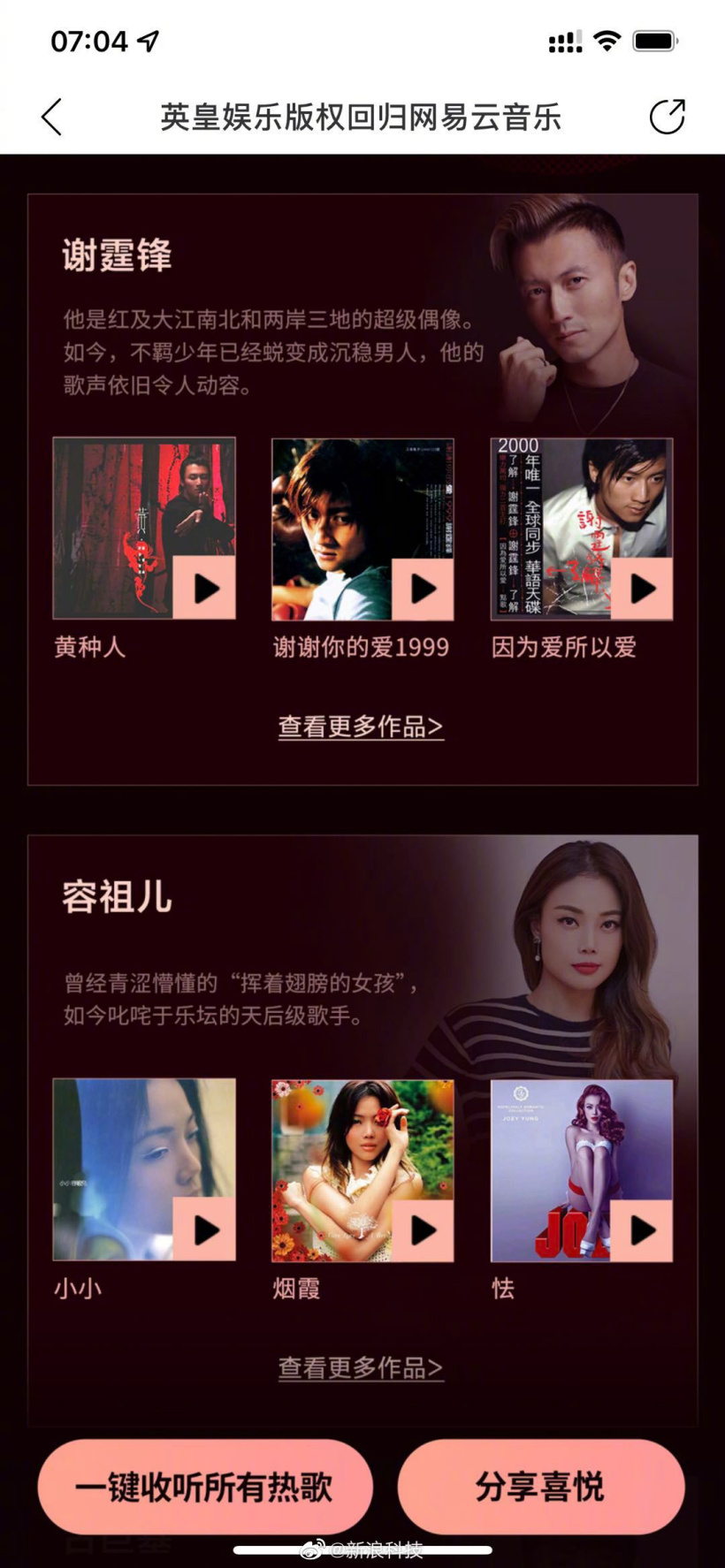This screenshot has height=1568, width=725.
Task: Tap the 分享喜悦 button
Action: tap(540, 1487)
